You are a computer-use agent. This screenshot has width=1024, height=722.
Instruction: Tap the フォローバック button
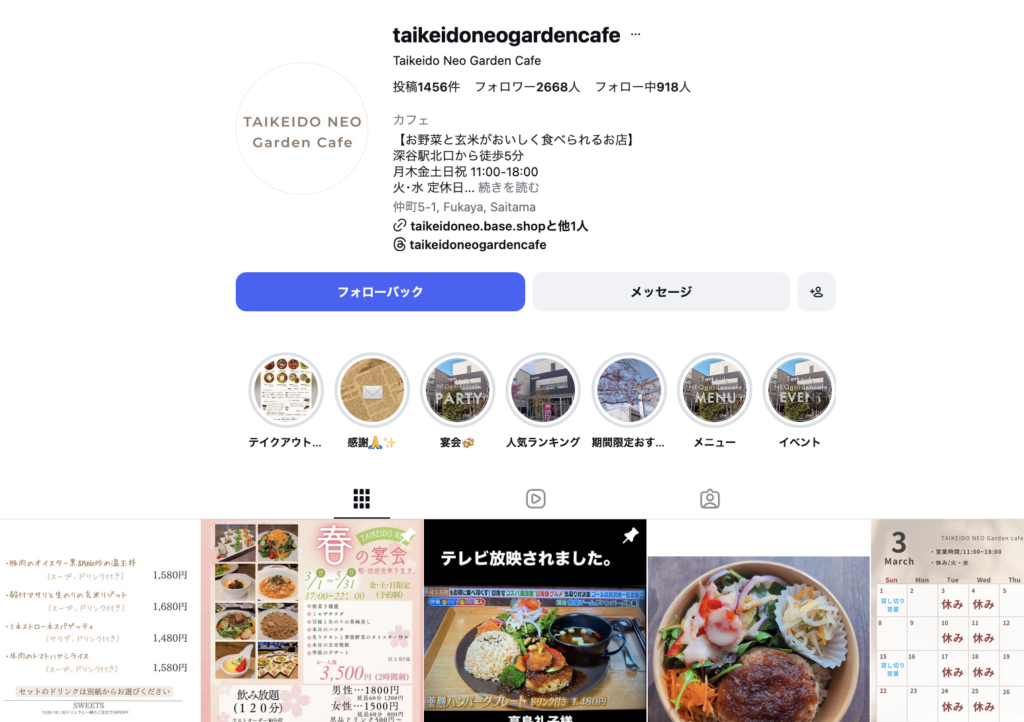380,292
